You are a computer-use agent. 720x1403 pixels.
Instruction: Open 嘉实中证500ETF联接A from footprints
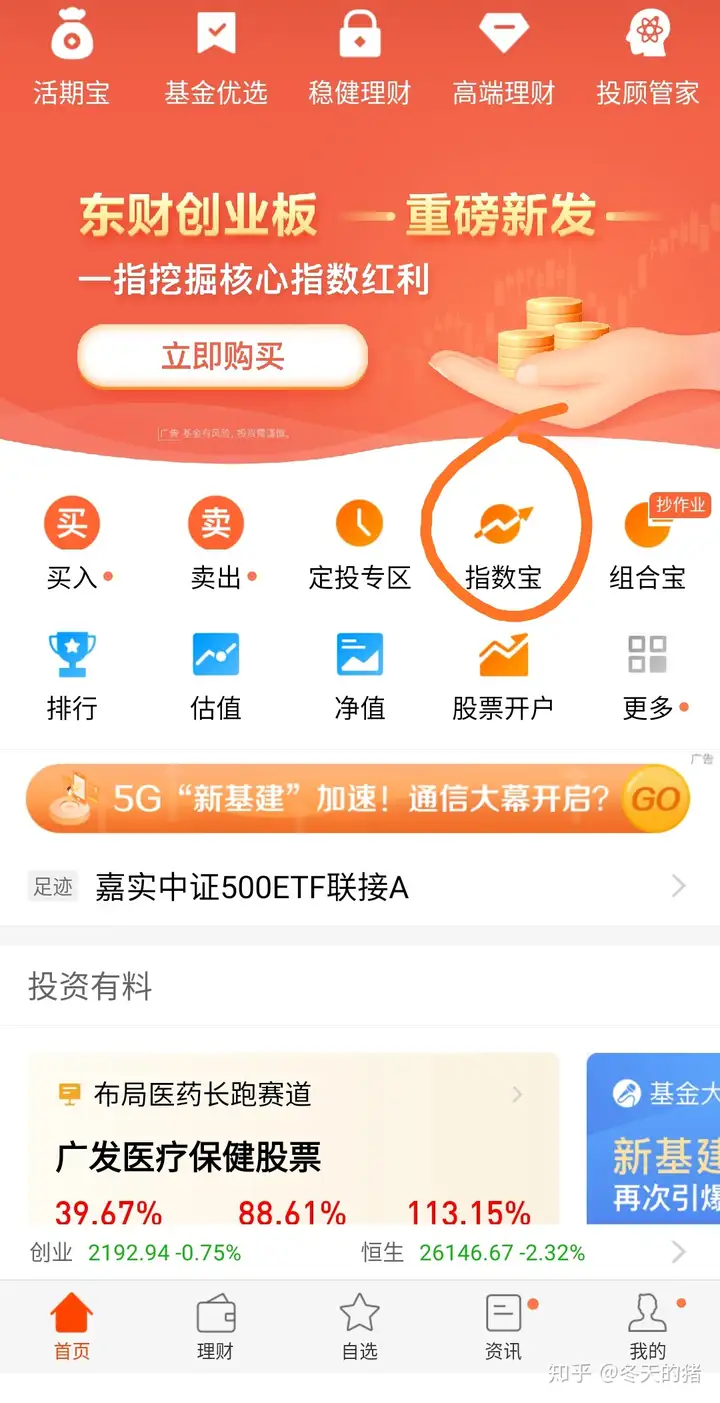pyautogui.click(x=358, y=886)
